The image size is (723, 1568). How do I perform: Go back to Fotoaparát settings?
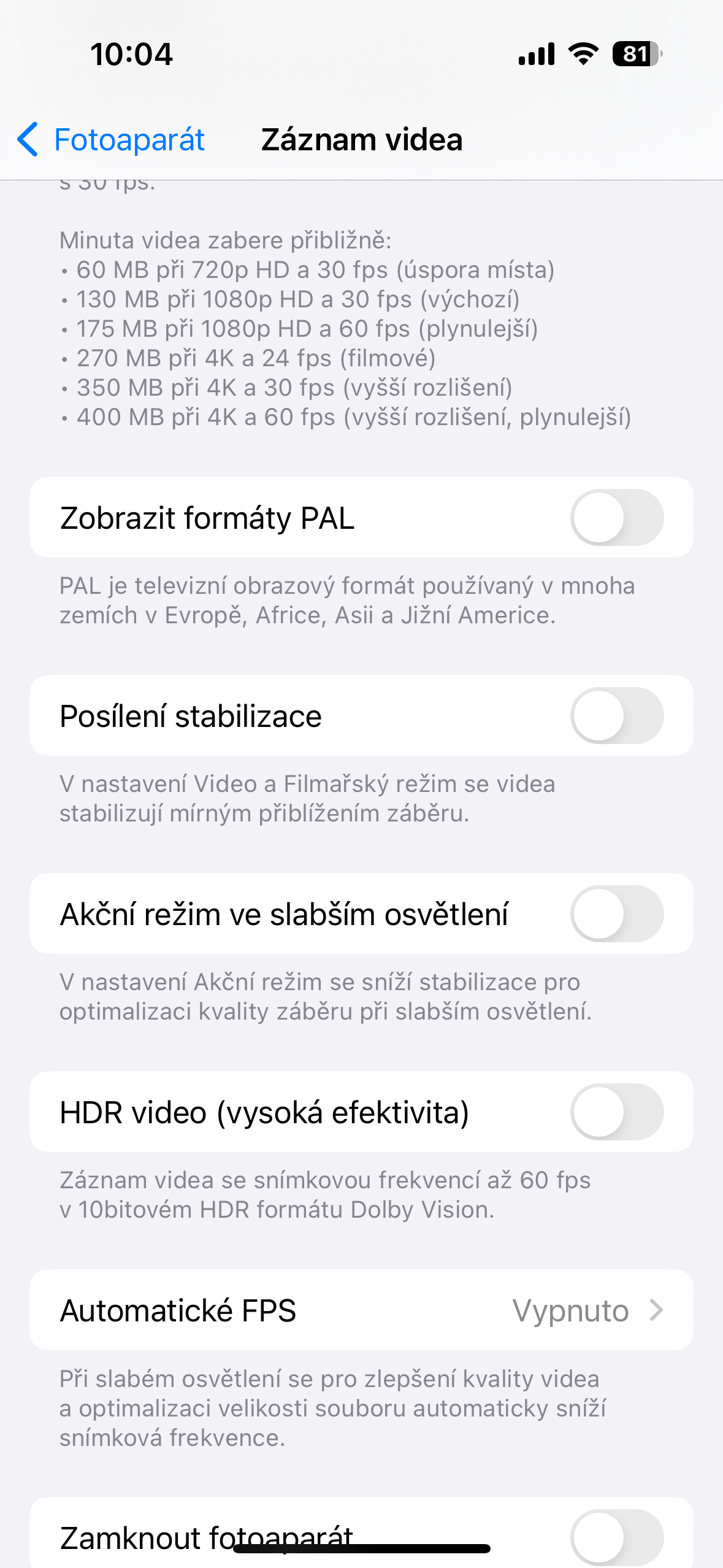click(110, 140)
